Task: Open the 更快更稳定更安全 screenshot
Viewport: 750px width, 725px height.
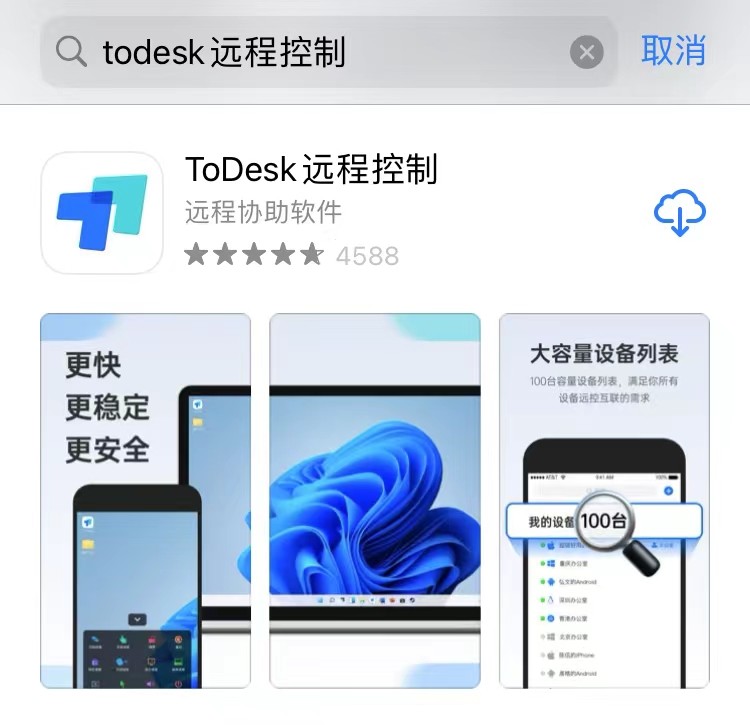Action: [145, 500]
